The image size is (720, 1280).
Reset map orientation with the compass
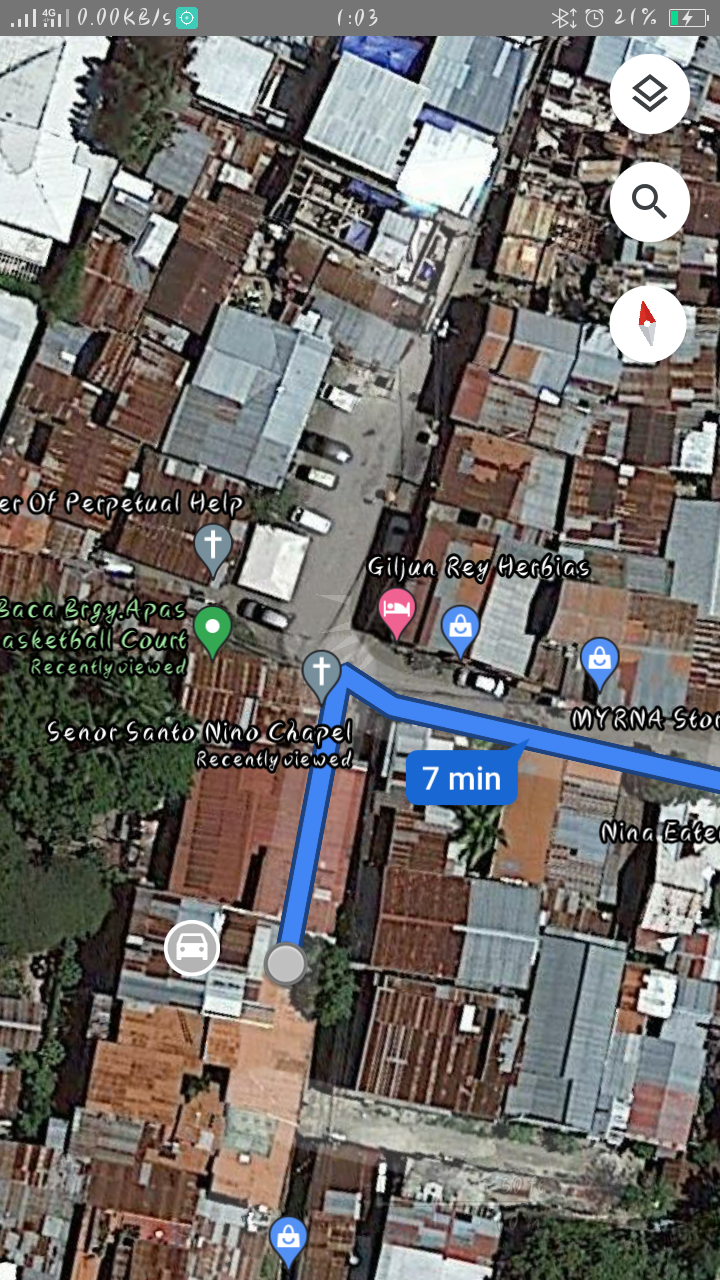coord(648,324)
